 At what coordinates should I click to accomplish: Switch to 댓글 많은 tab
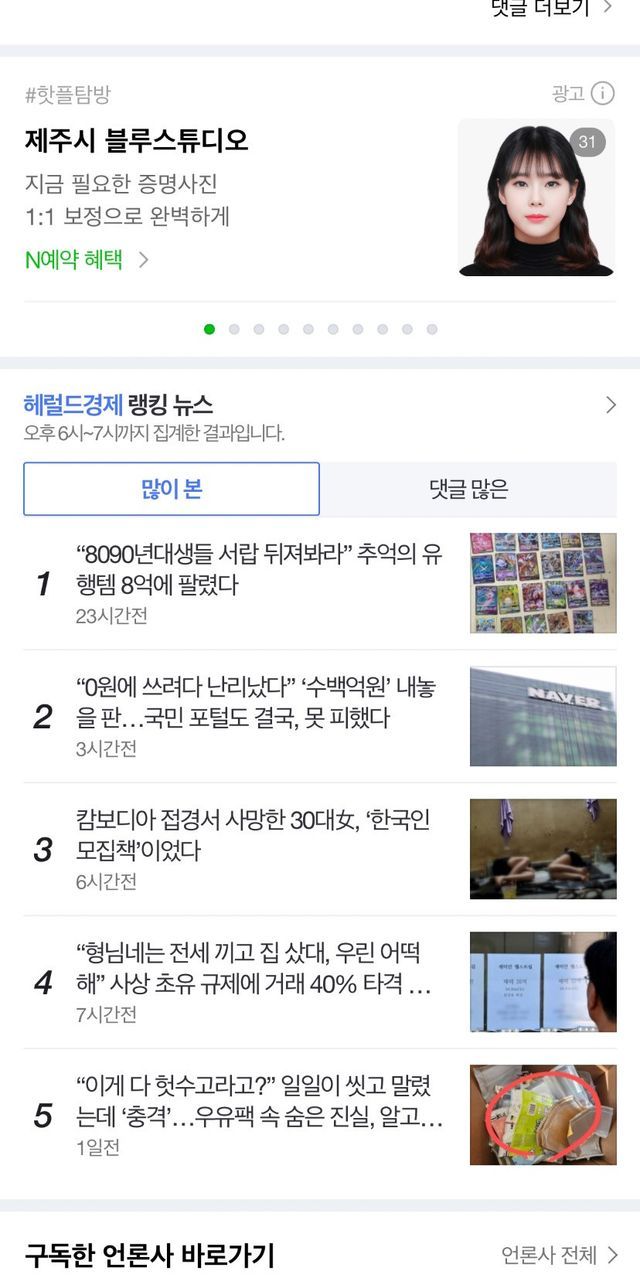pos(468,489)
